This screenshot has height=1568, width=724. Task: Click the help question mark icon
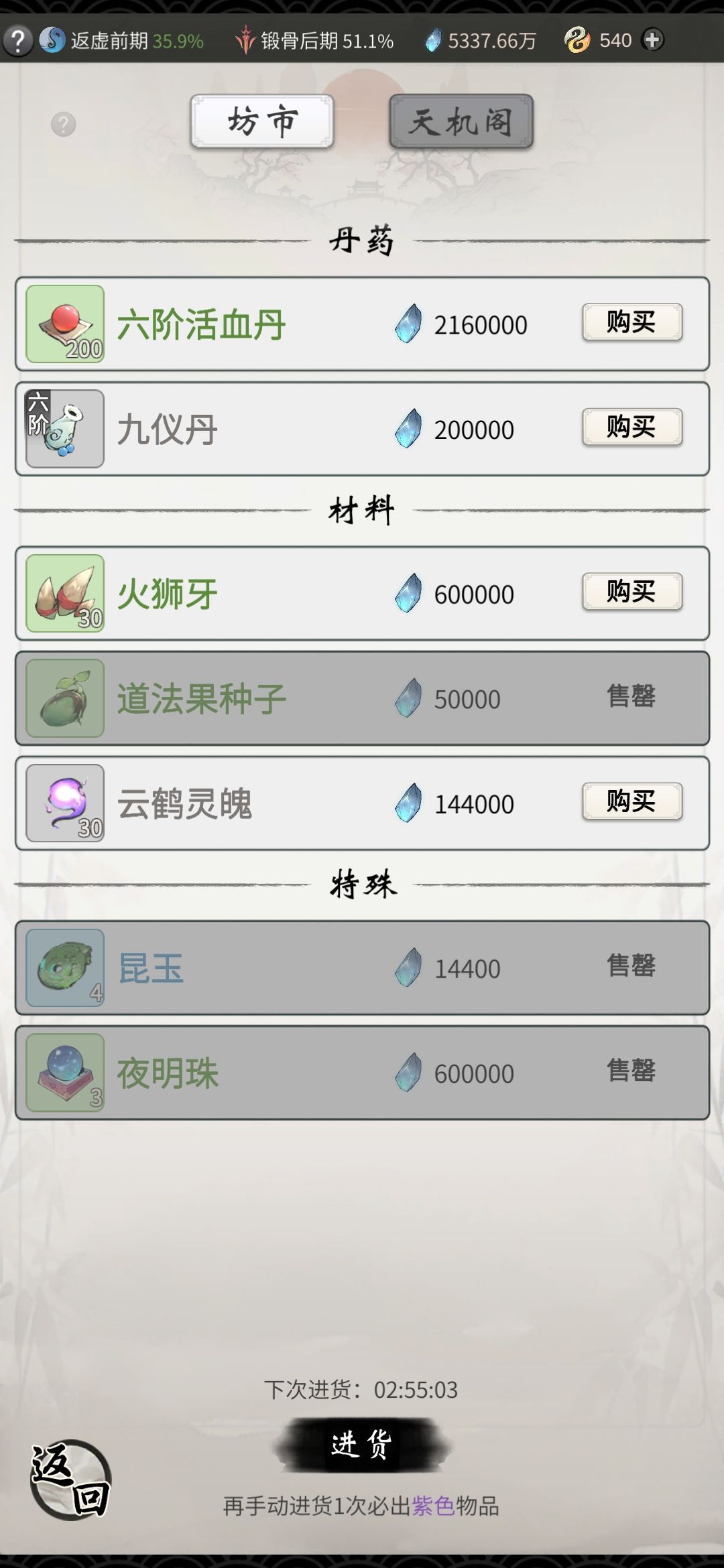click(x=18, y=40)
